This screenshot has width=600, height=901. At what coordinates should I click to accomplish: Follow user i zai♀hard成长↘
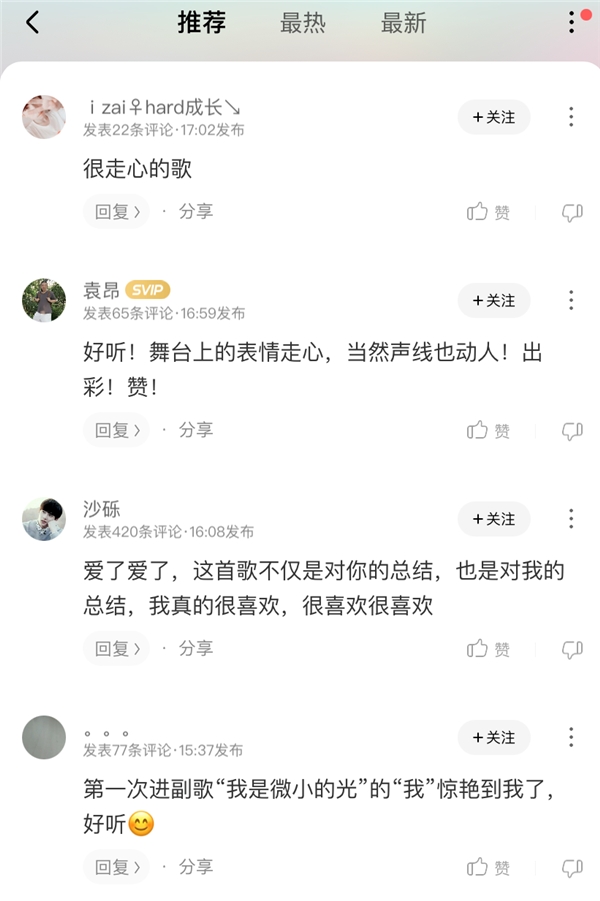(x=494, y=117)
